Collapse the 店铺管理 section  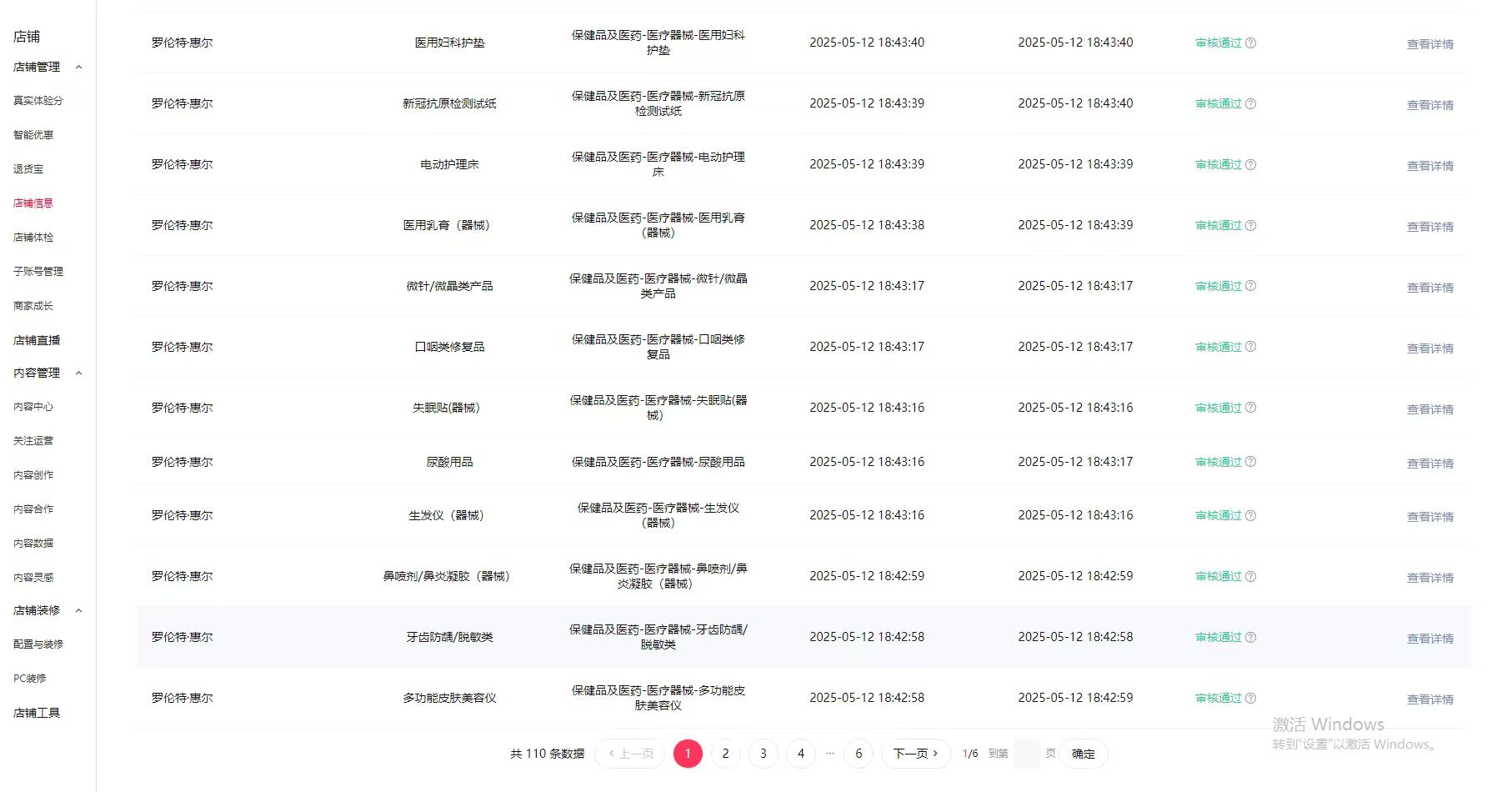[x=79, y=67]
